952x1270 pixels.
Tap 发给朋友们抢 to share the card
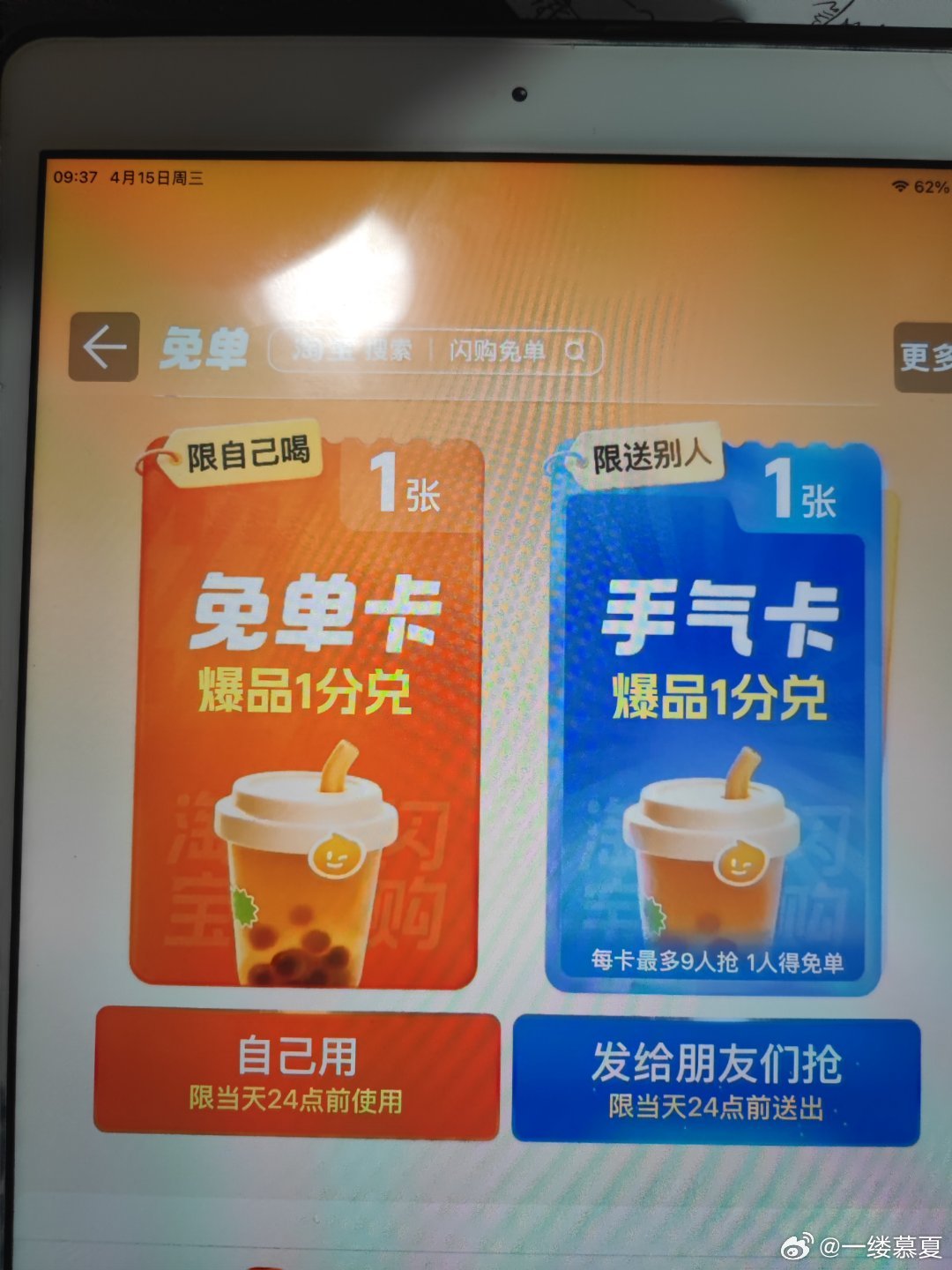[716, 1080]
